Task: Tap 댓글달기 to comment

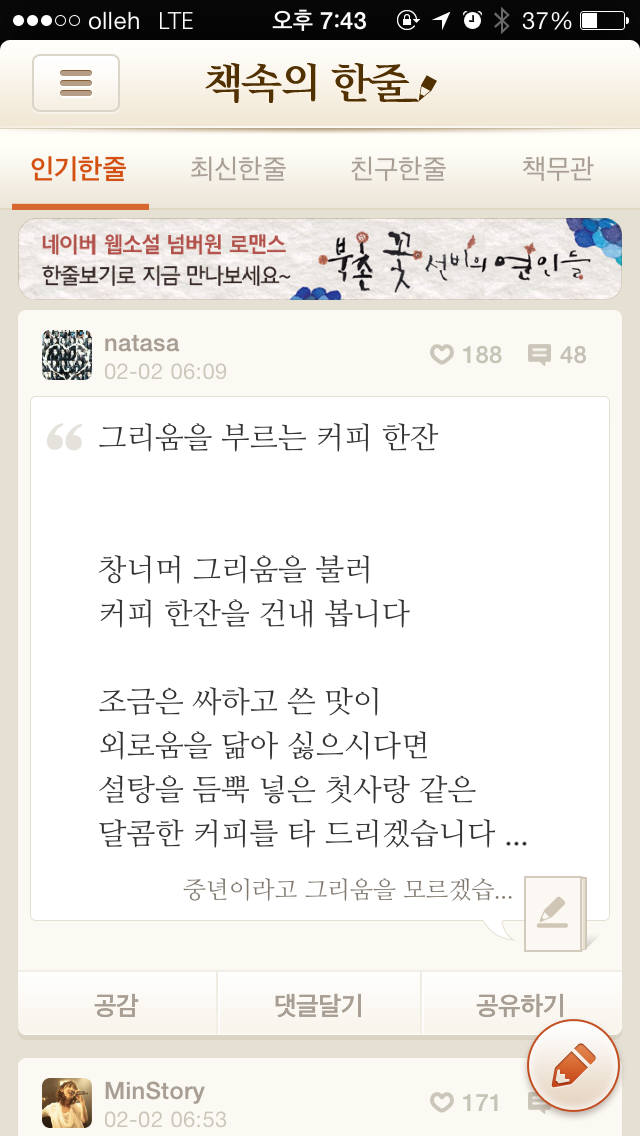Action: click(319, 1004)
